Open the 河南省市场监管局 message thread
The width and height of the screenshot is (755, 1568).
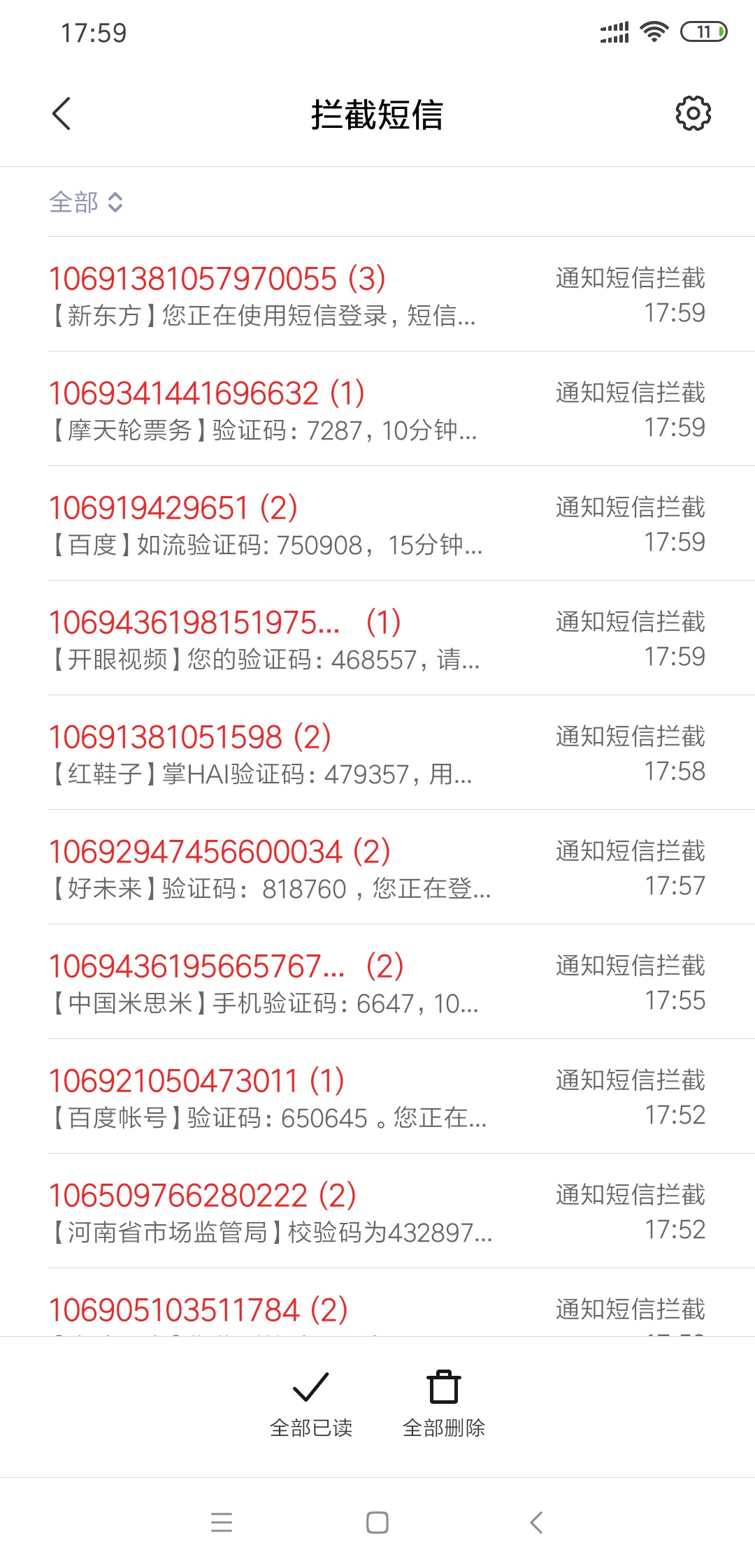point(377,1211)
